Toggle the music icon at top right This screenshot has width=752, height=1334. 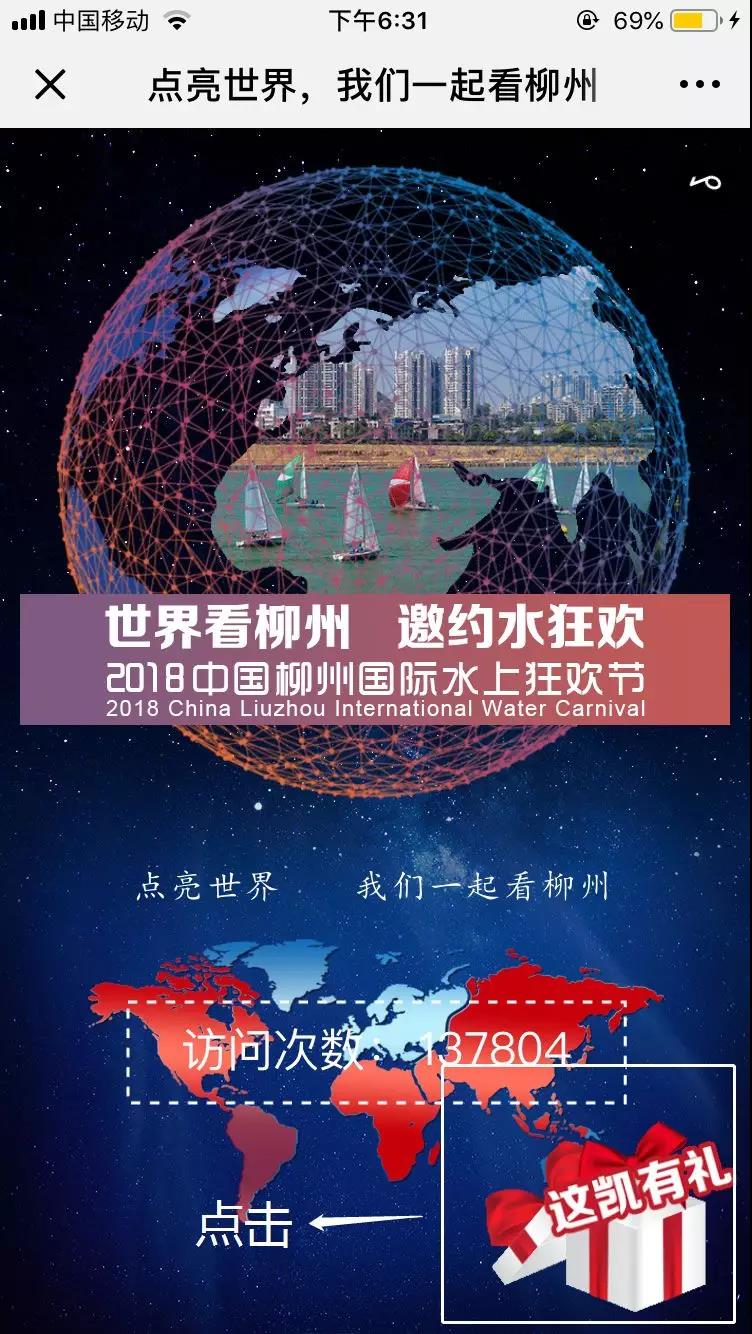click(705, 182)
